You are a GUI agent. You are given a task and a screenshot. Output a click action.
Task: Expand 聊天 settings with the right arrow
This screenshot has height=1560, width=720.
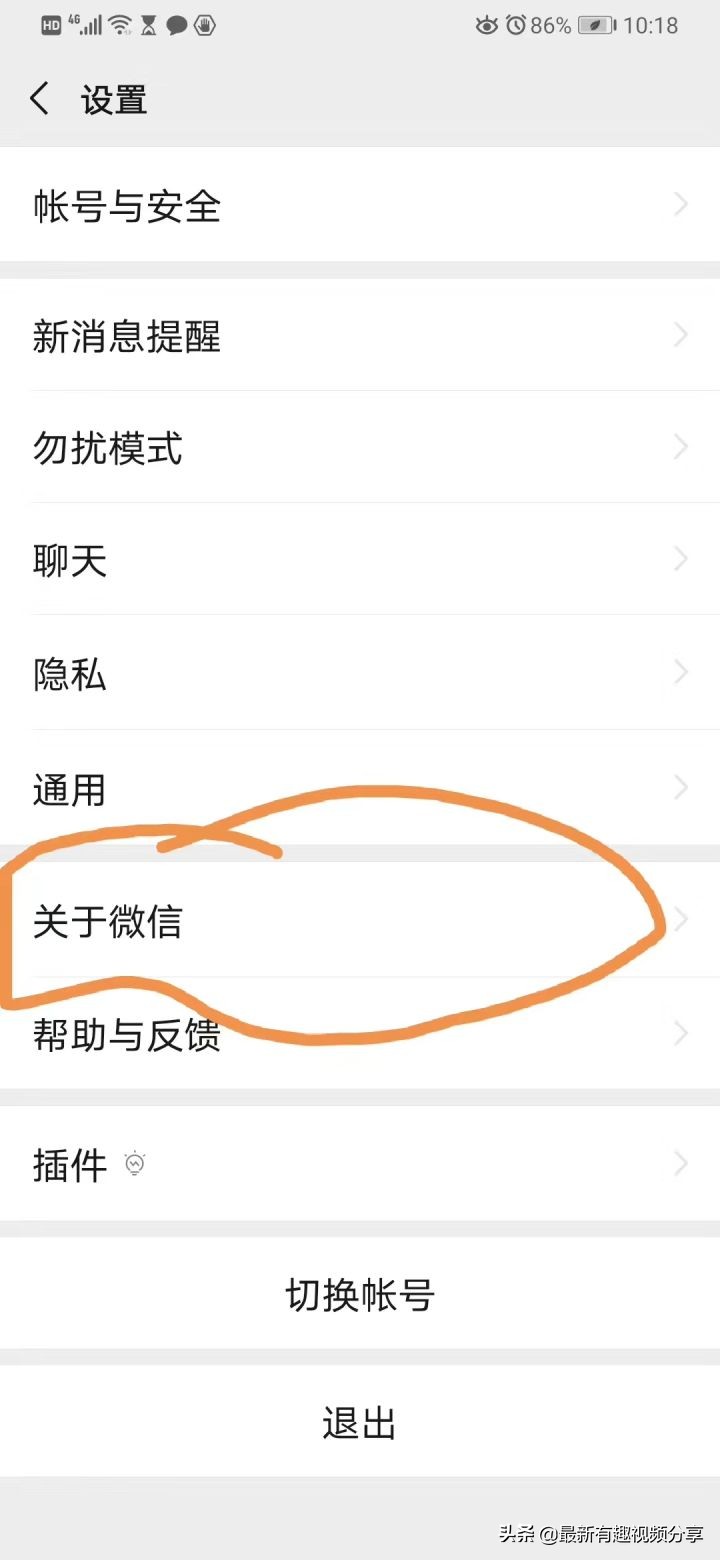[x=681, y=560]
